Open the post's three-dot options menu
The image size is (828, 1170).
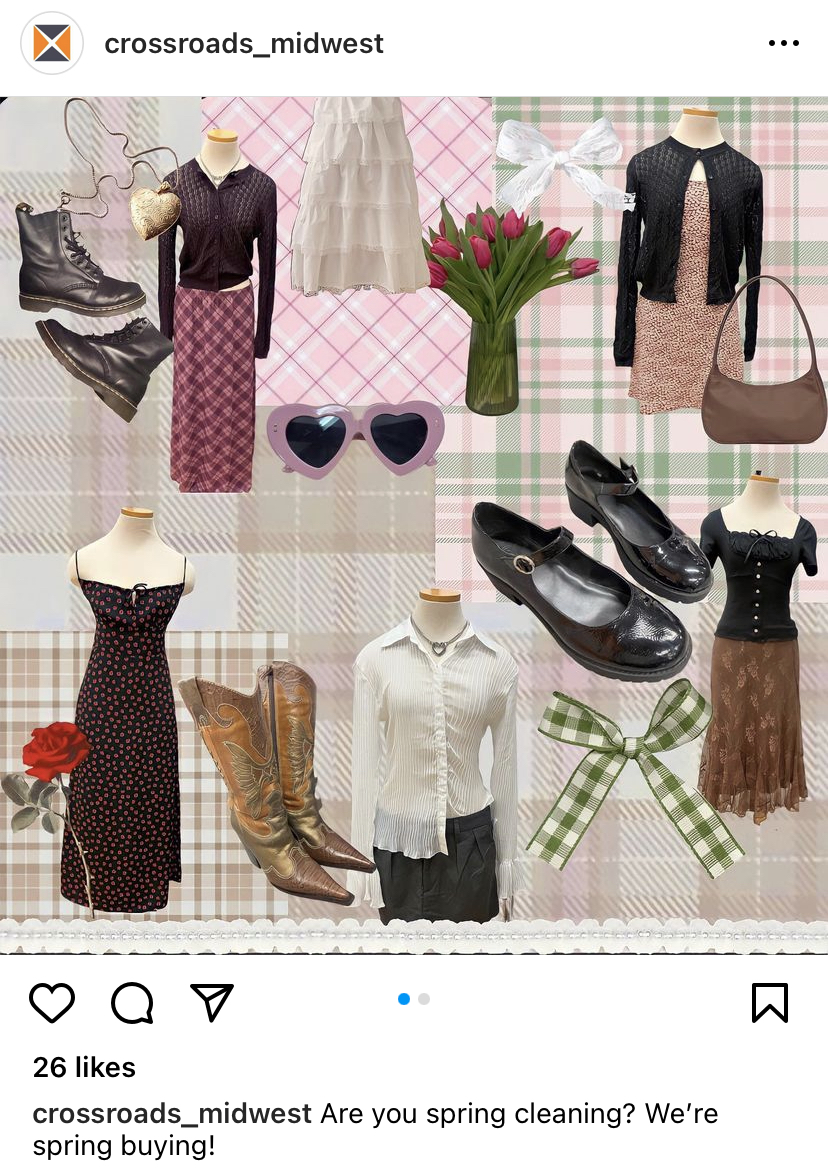[x=783, y=44]
